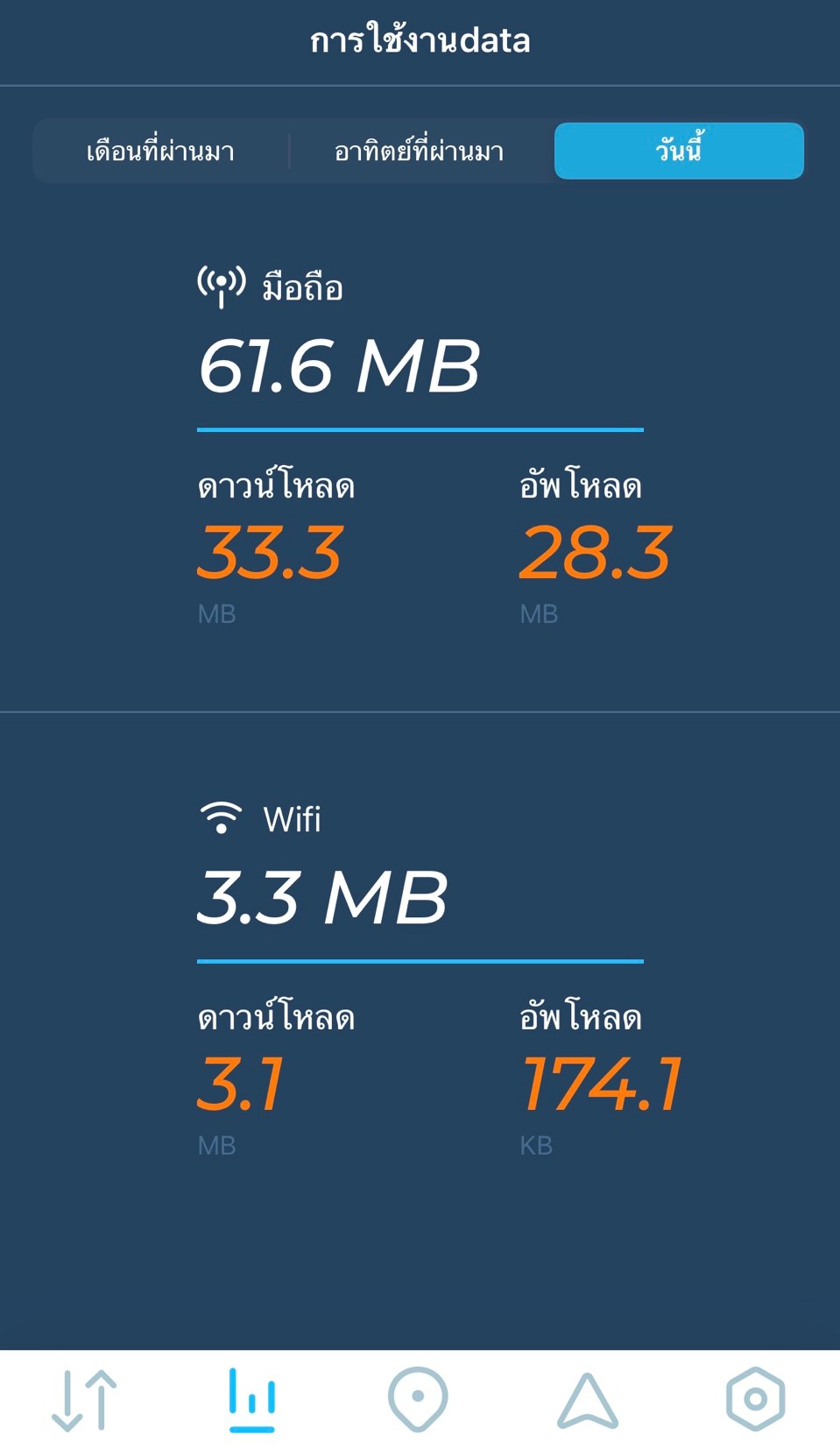Open the settings hexagon tab

(x=755, y=1399)
